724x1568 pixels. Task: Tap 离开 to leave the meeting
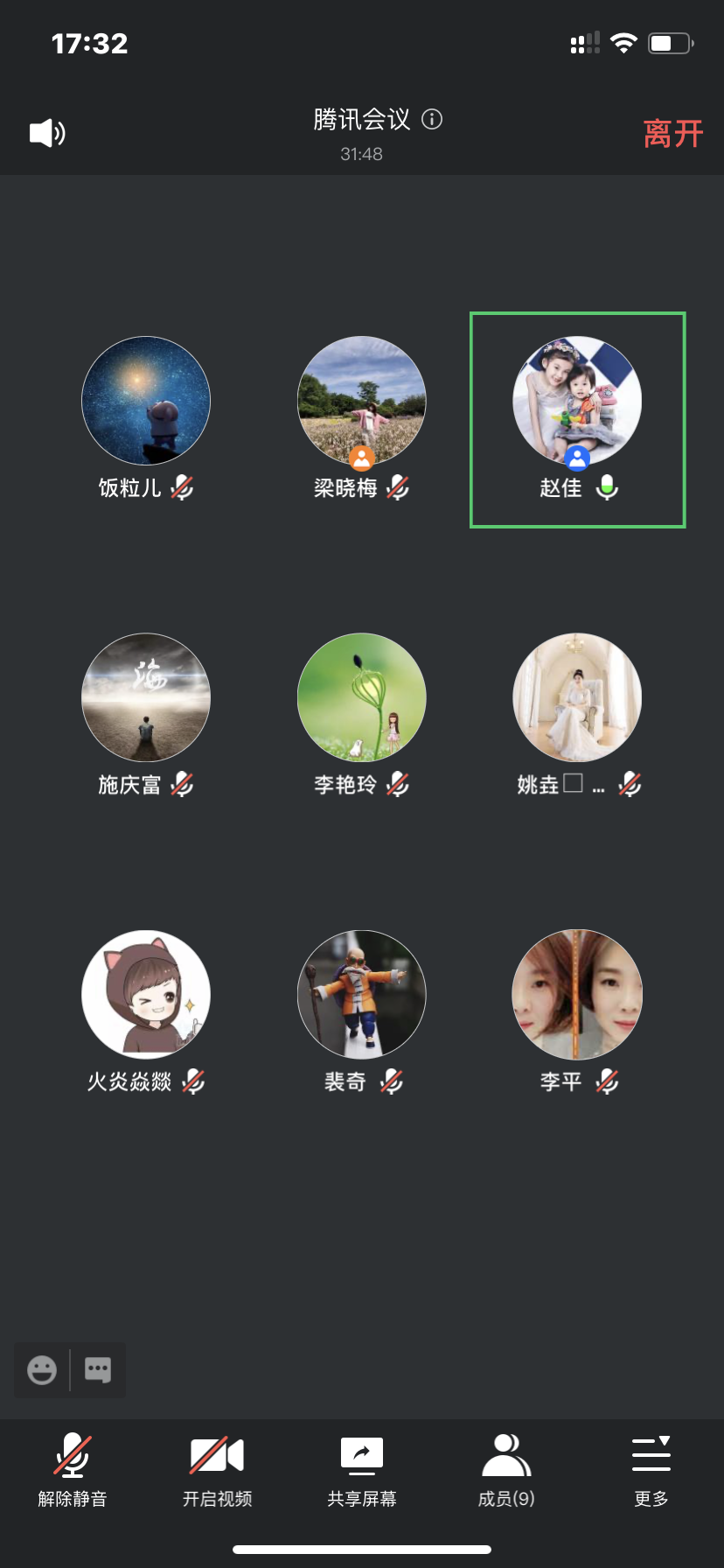pyautogui.click(x=672, y=134)
